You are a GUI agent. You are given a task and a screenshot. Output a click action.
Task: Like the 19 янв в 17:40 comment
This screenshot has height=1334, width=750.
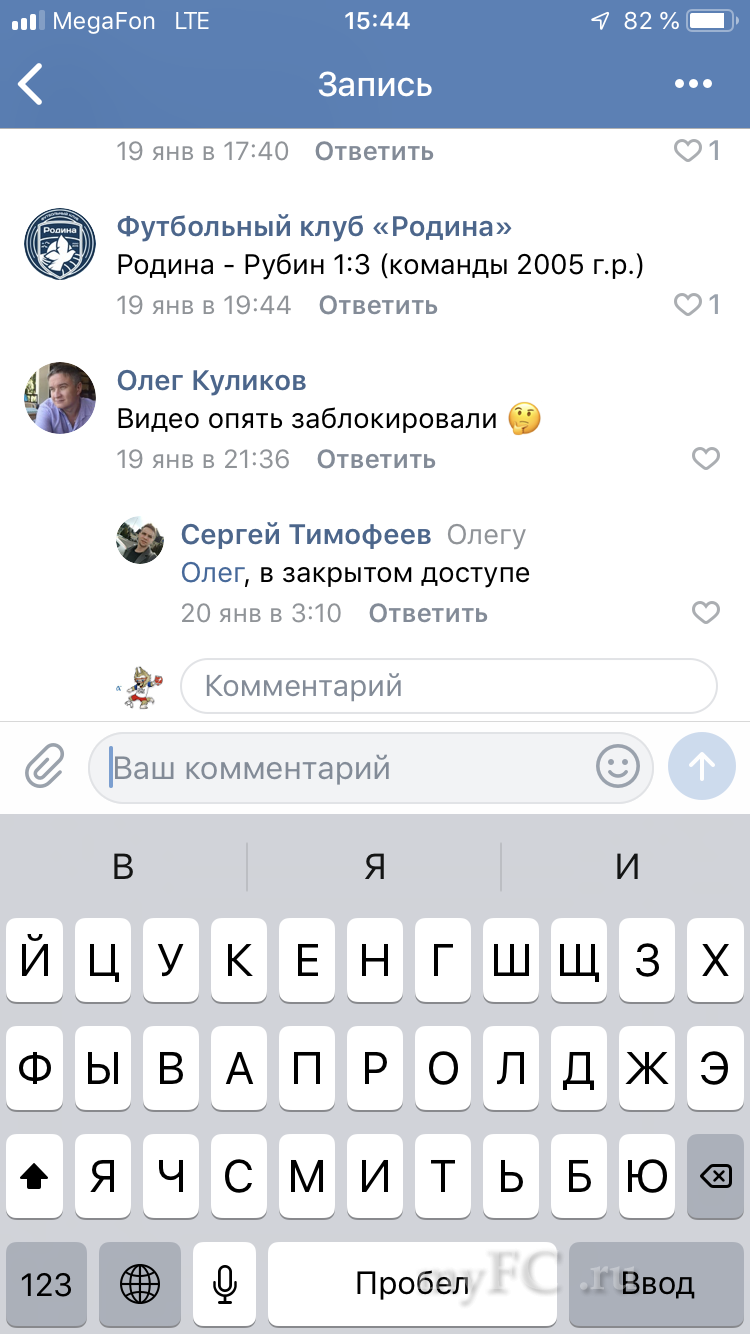click(x=688, y=151)
